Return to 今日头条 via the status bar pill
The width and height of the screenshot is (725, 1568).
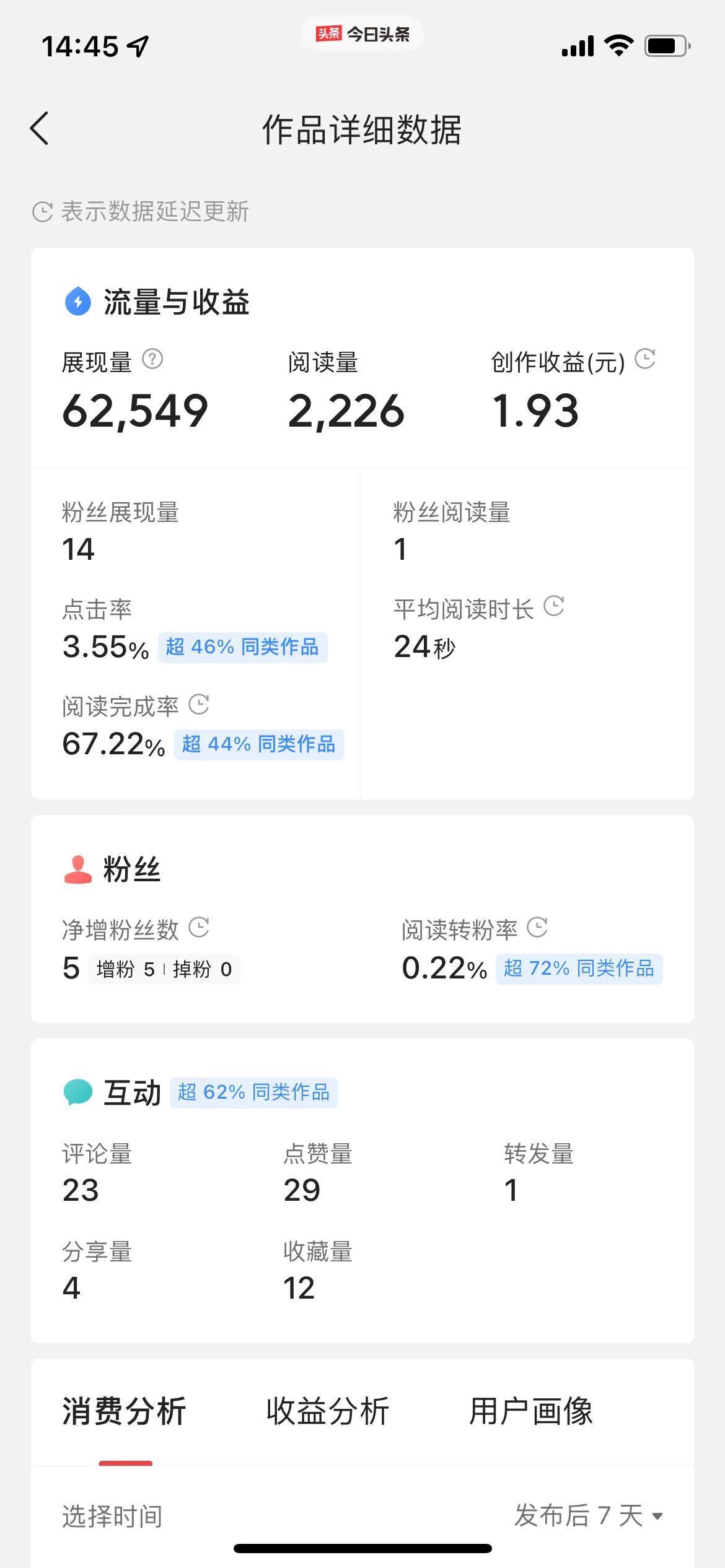pyautogui.click(x=362, y=34)
